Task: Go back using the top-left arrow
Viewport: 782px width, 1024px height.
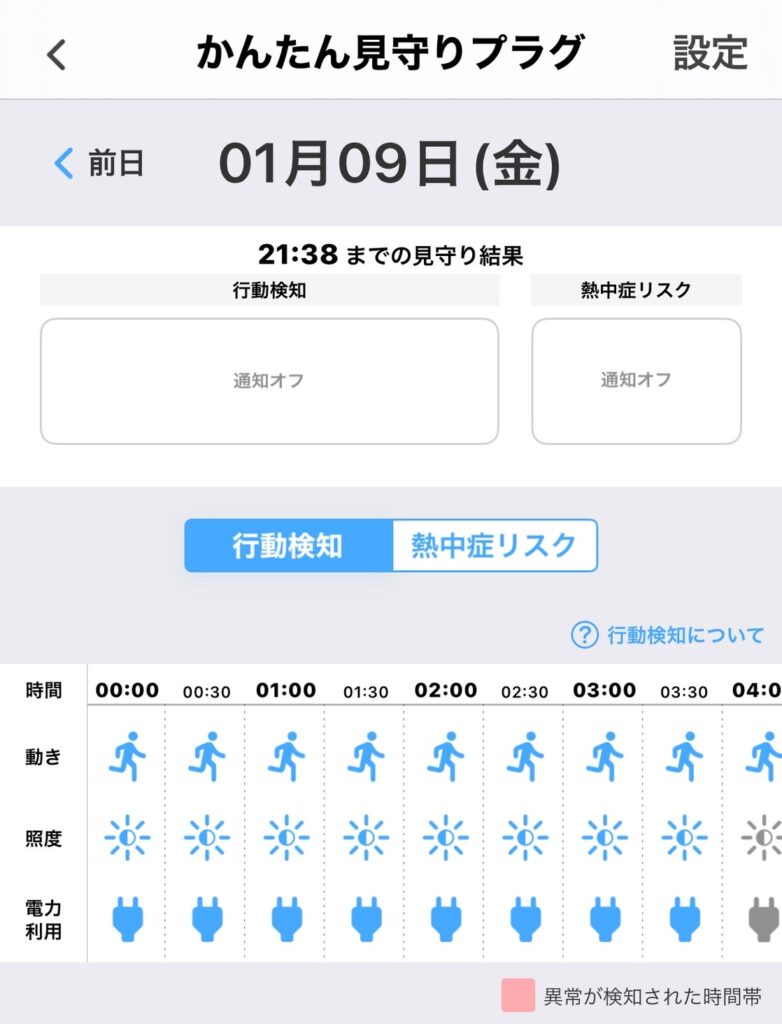Action: (57, 55)
